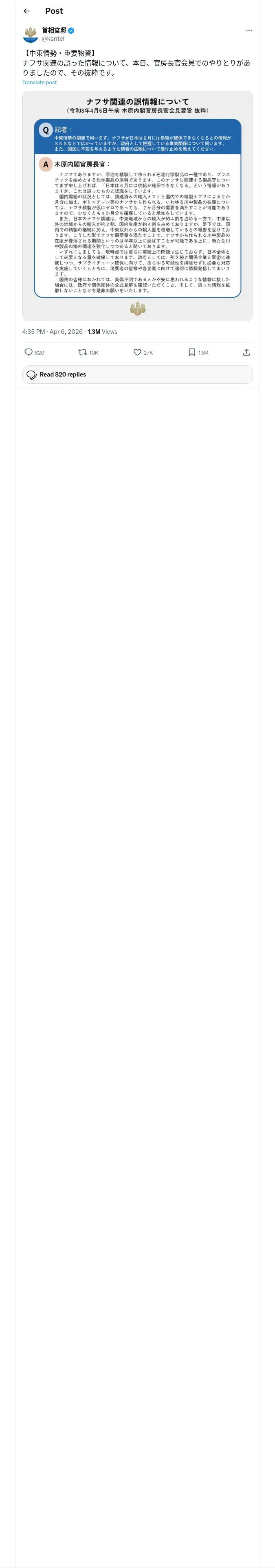Open the post's three-dot overflow menu

tap(249, 31)
